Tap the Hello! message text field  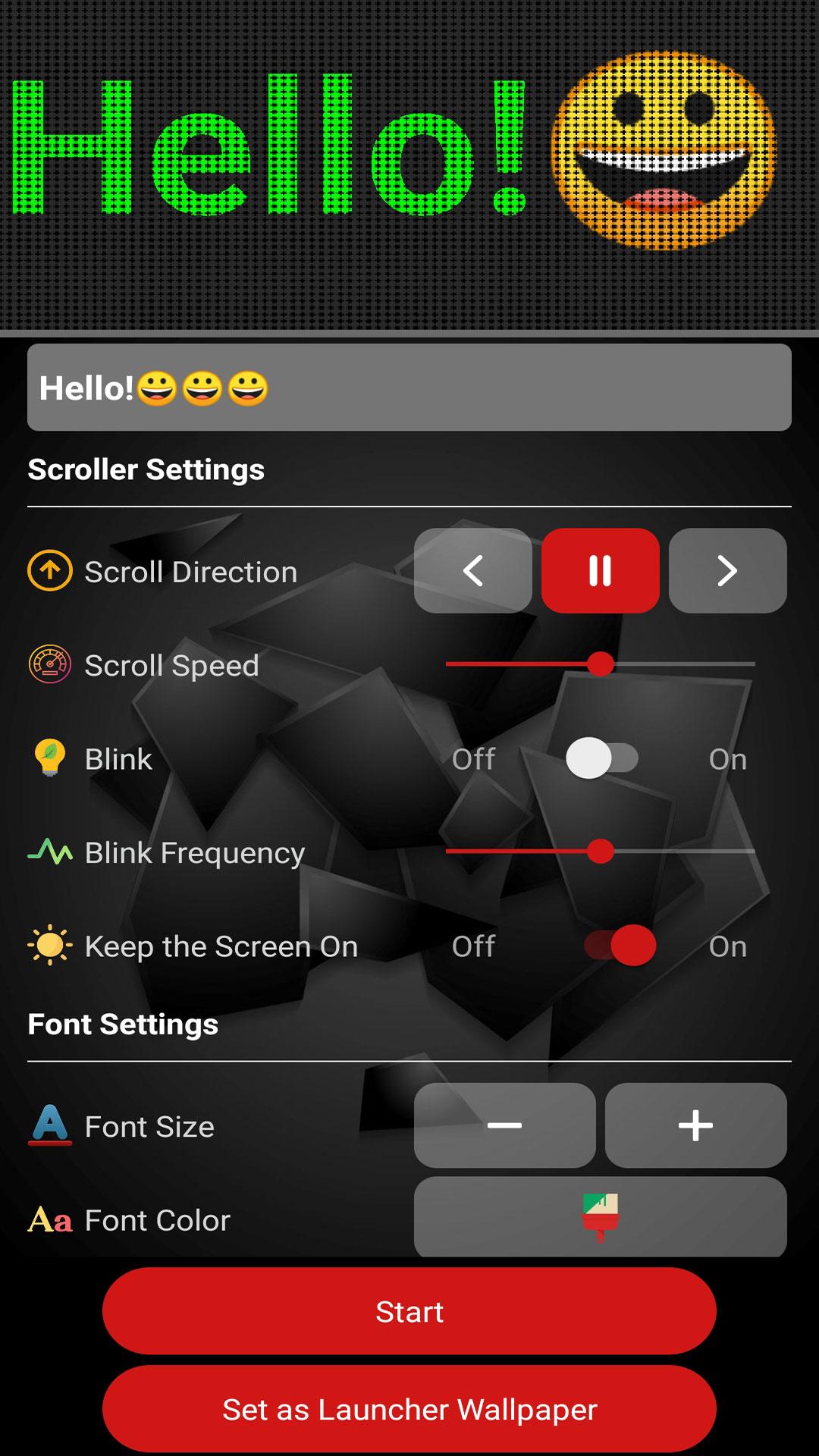click(409, 388)
